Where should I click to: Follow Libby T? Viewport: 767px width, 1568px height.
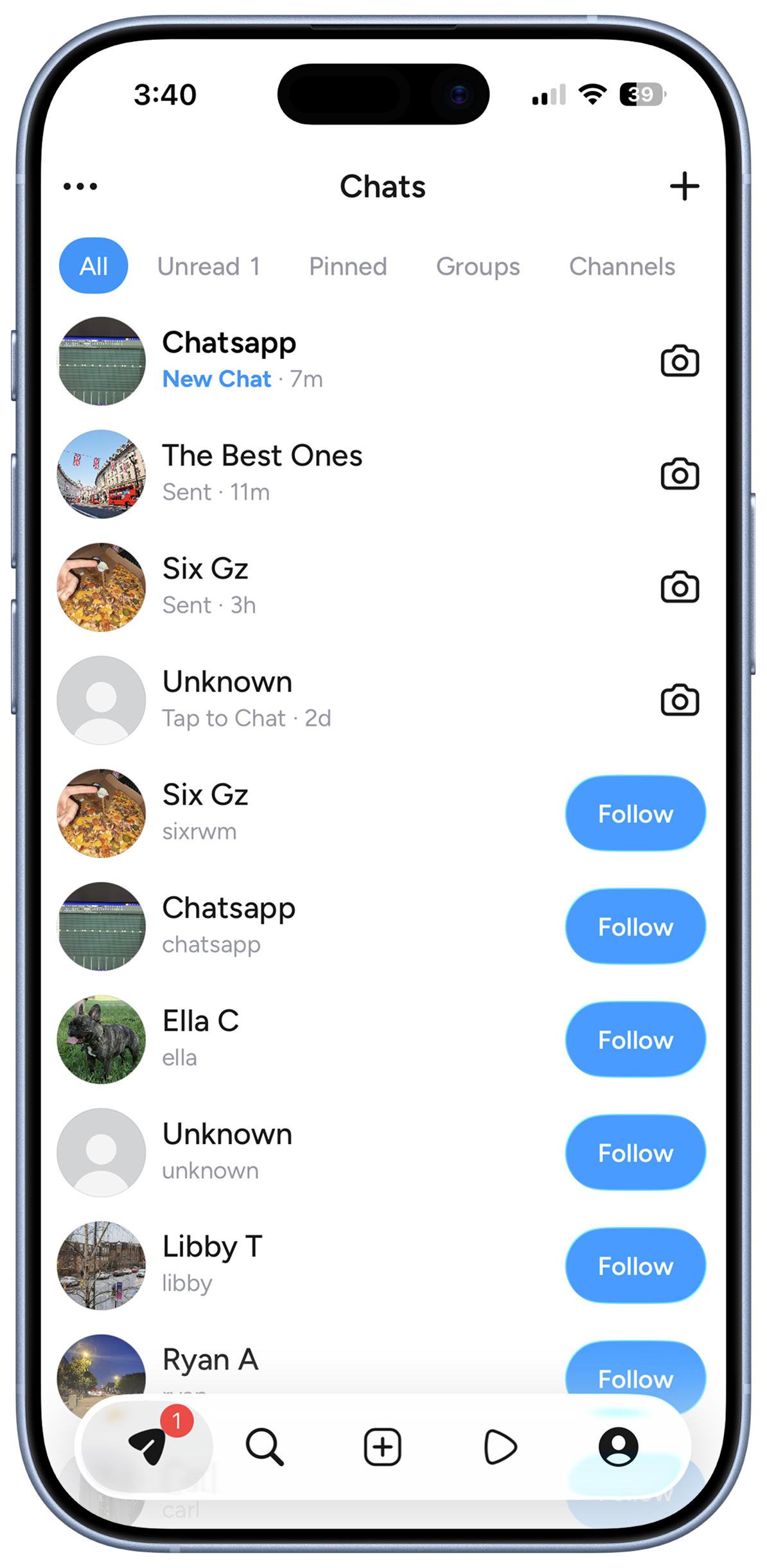[635, 1265]
